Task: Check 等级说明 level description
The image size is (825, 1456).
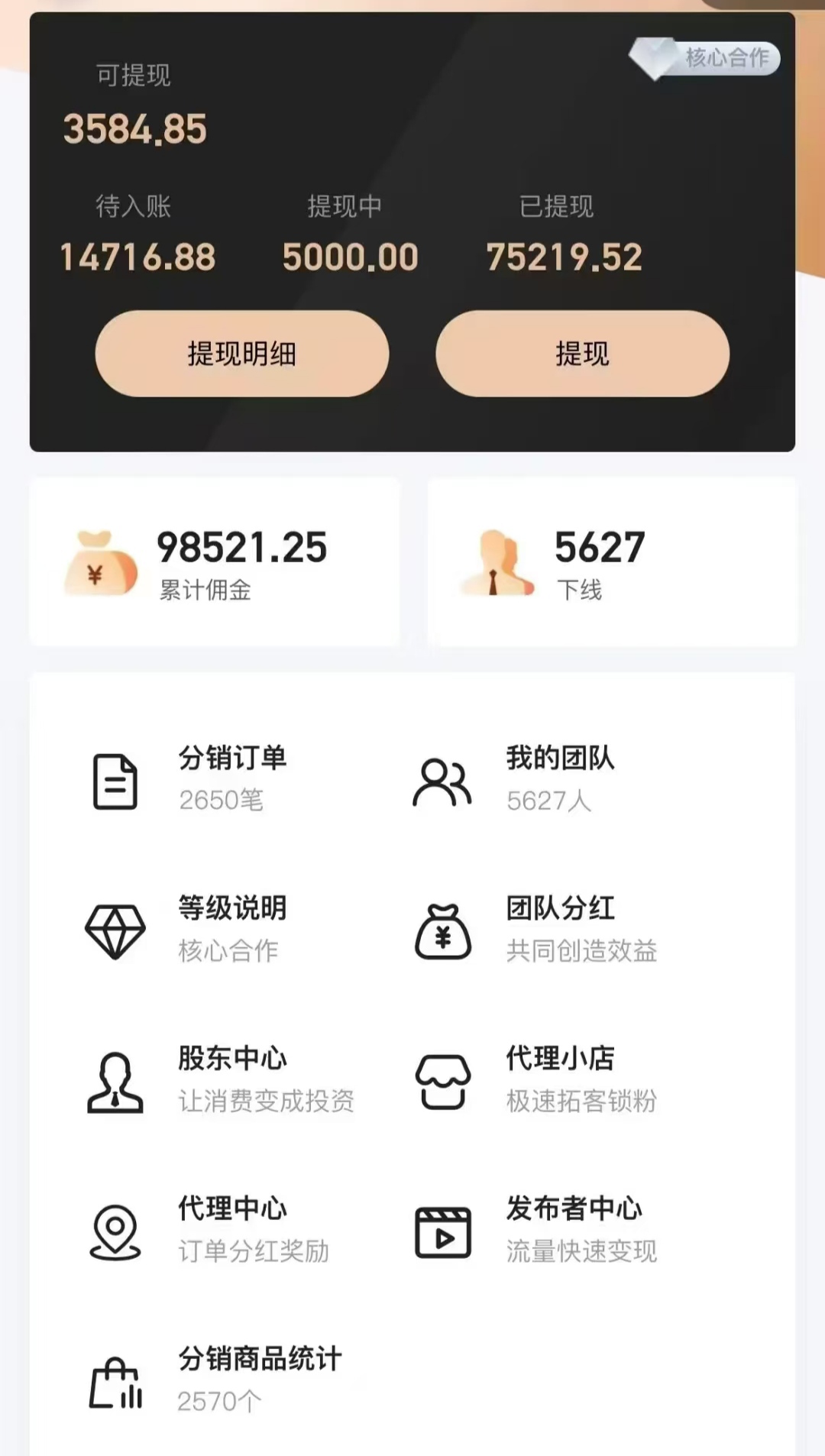Action: click(x=222, y=929)
